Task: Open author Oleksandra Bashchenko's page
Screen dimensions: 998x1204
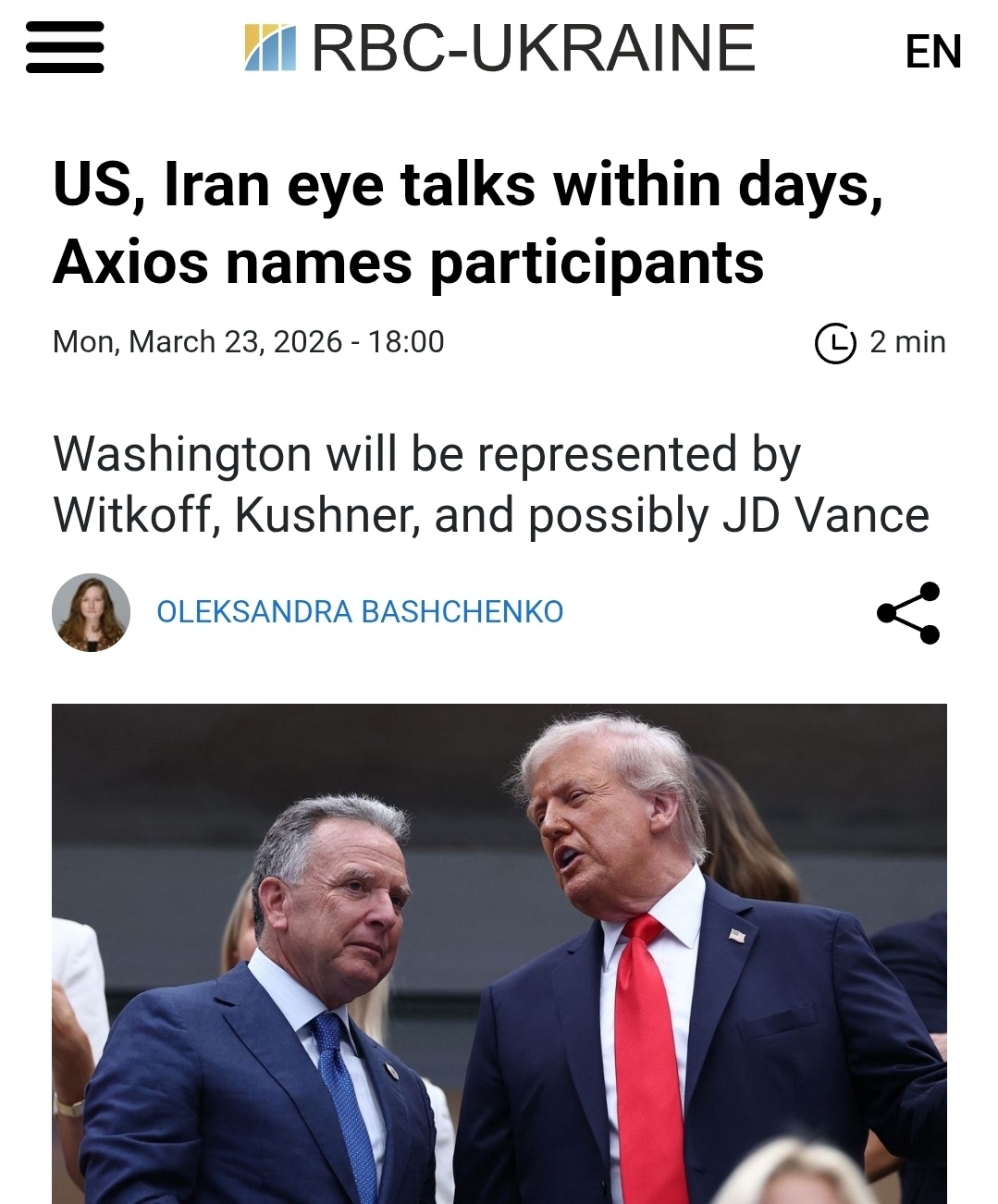Action: point(359,612)
